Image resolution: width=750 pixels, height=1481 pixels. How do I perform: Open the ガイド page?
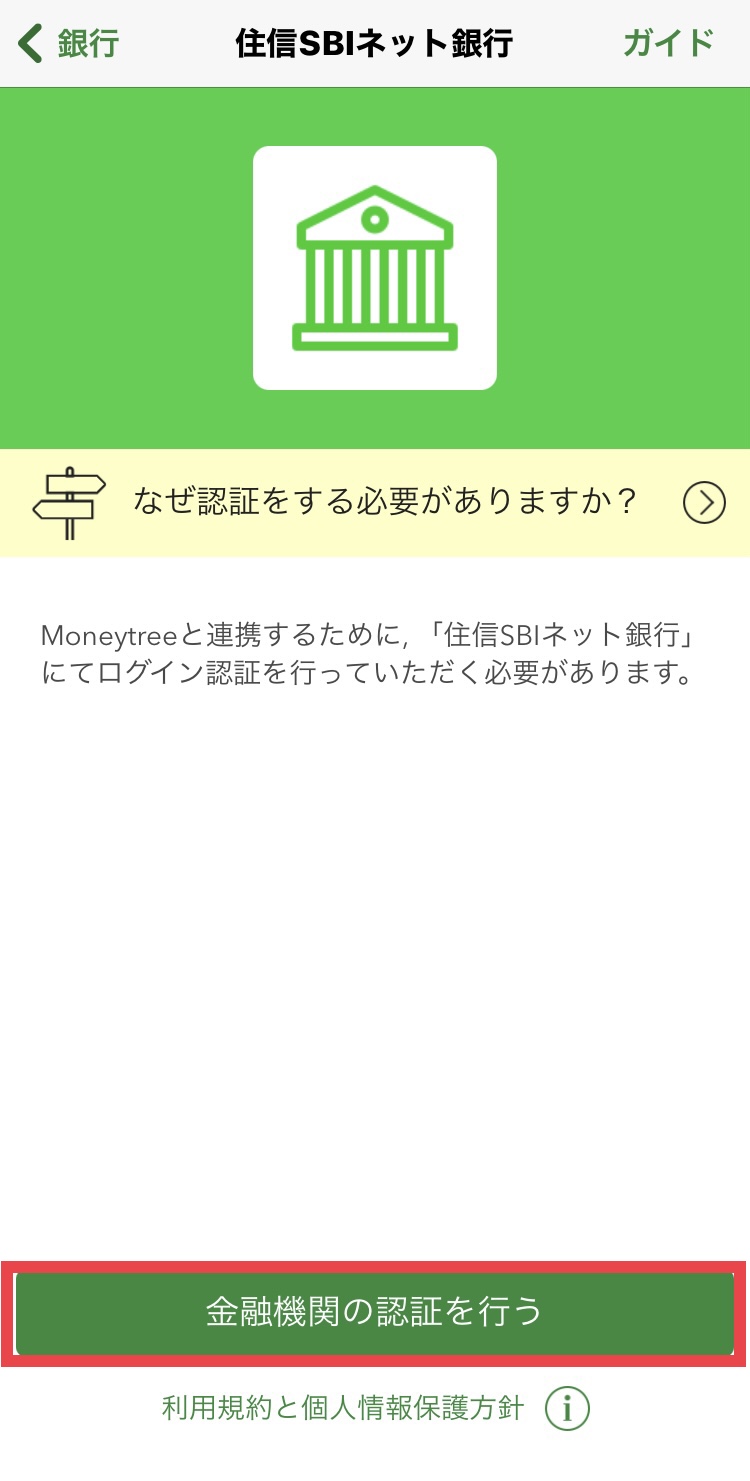[668, 44]
